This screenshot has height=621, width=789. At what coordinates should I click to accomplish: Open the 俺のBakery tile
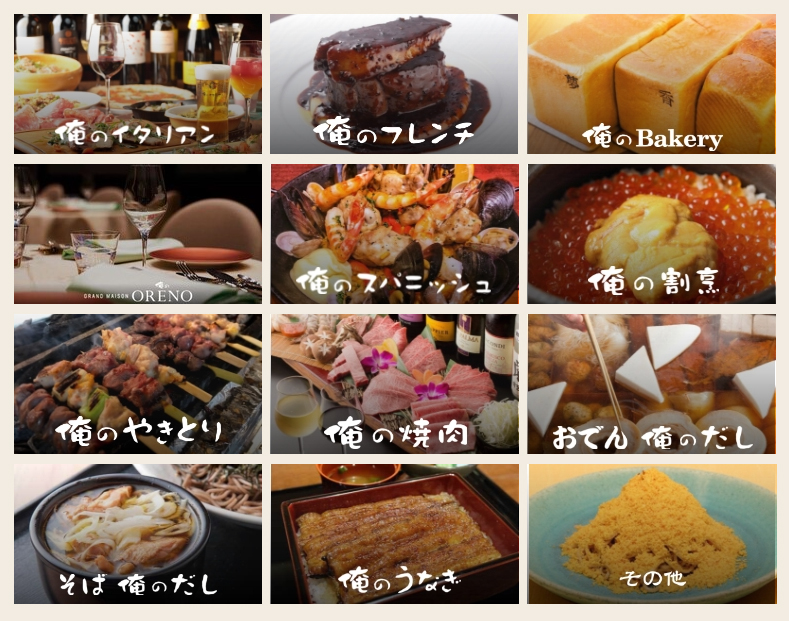[x=651, y=84]
